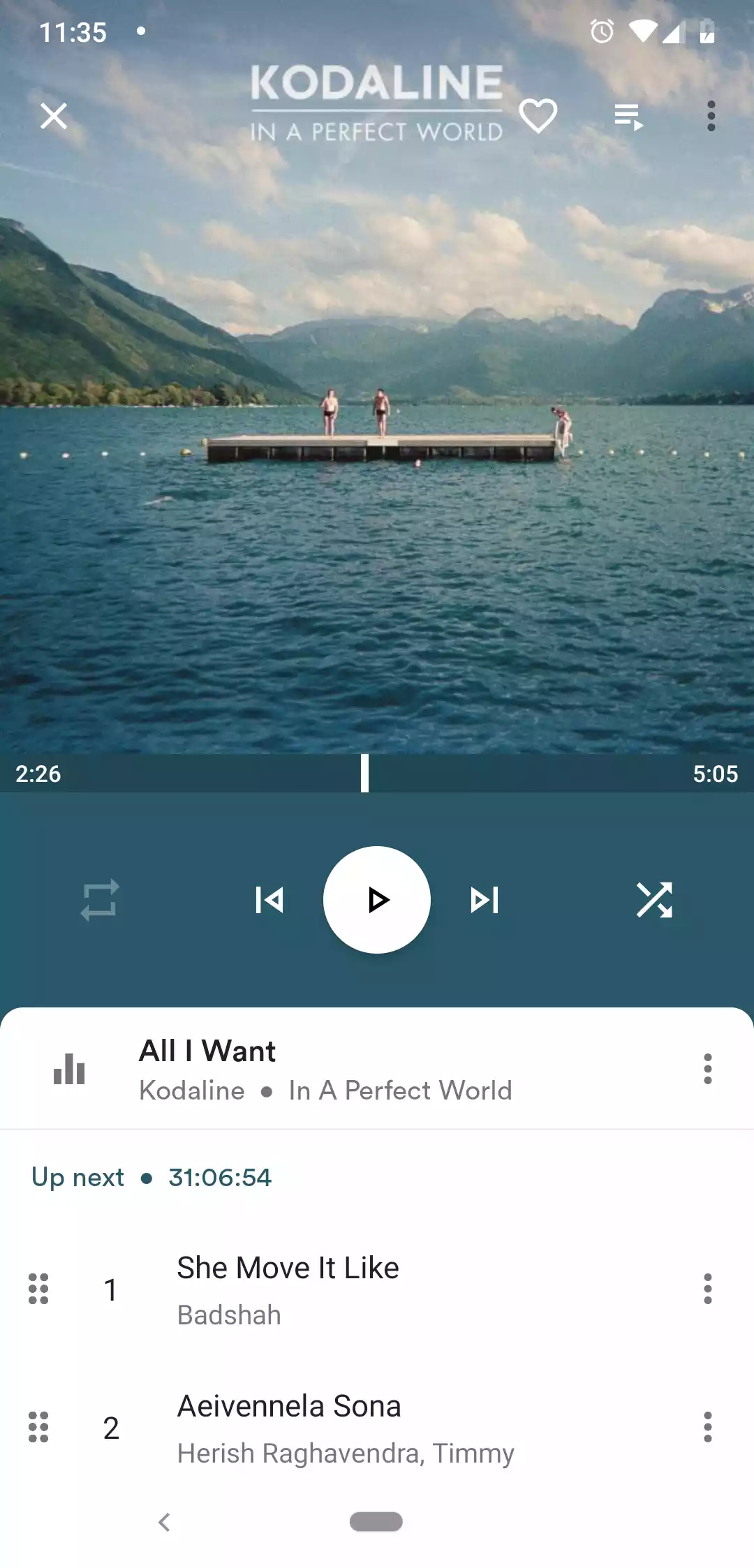The height and width of the screenshot is (1568, 754).
Task: Go back using system navigation
Action: [x=165, y=1522]
